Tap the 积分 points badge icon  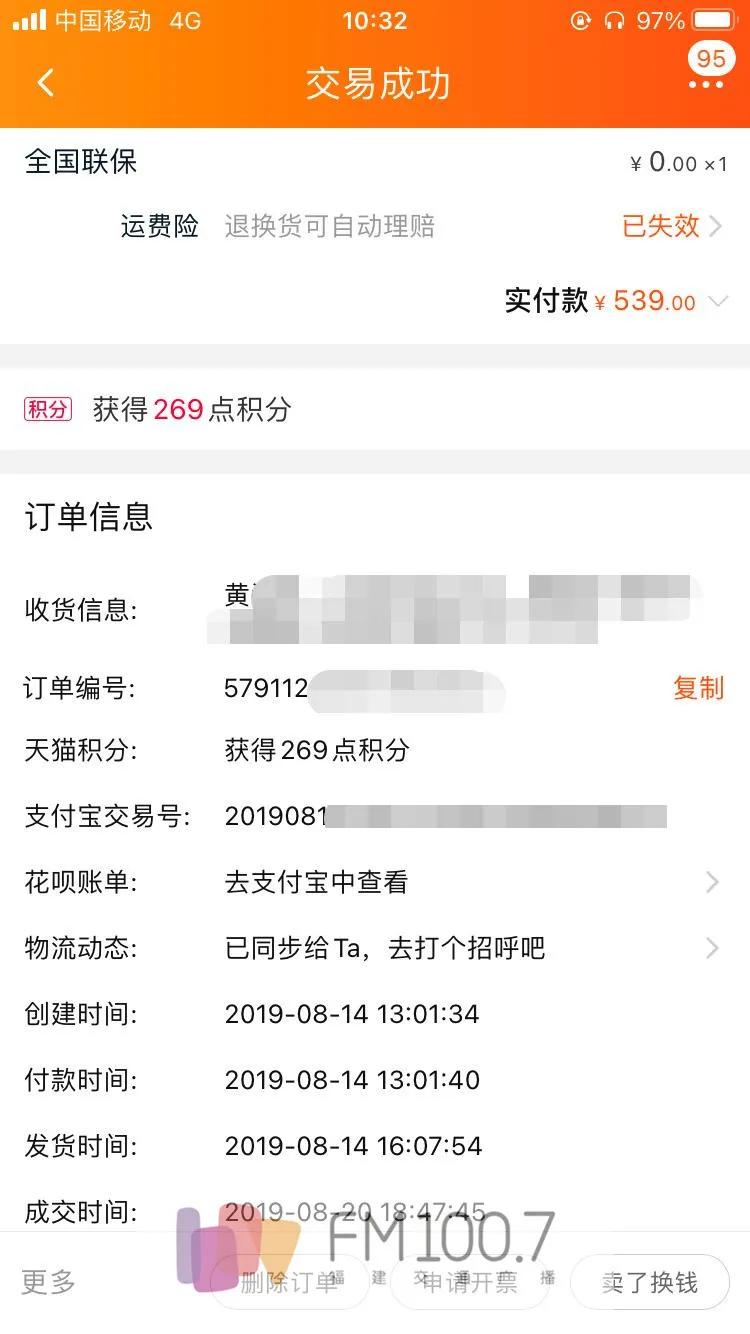(x=47, y=410)
